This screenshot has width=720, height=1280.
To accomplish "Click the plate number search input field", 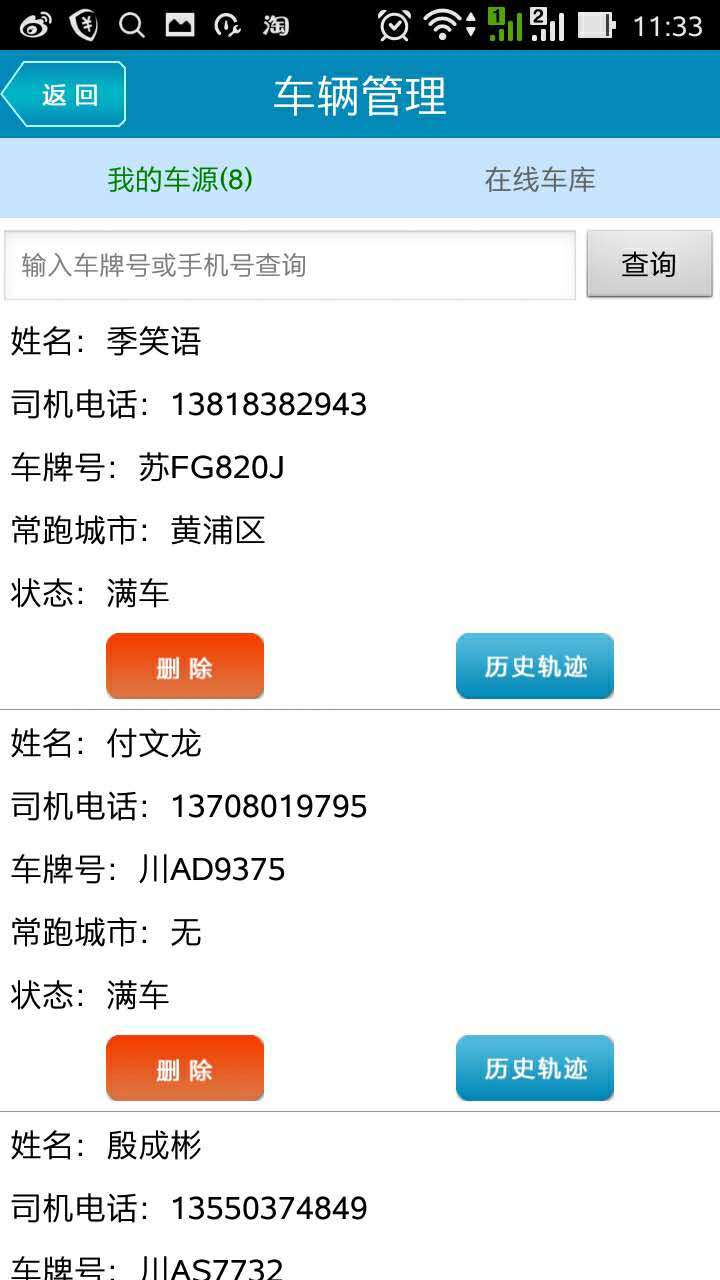I will (290, 264).
